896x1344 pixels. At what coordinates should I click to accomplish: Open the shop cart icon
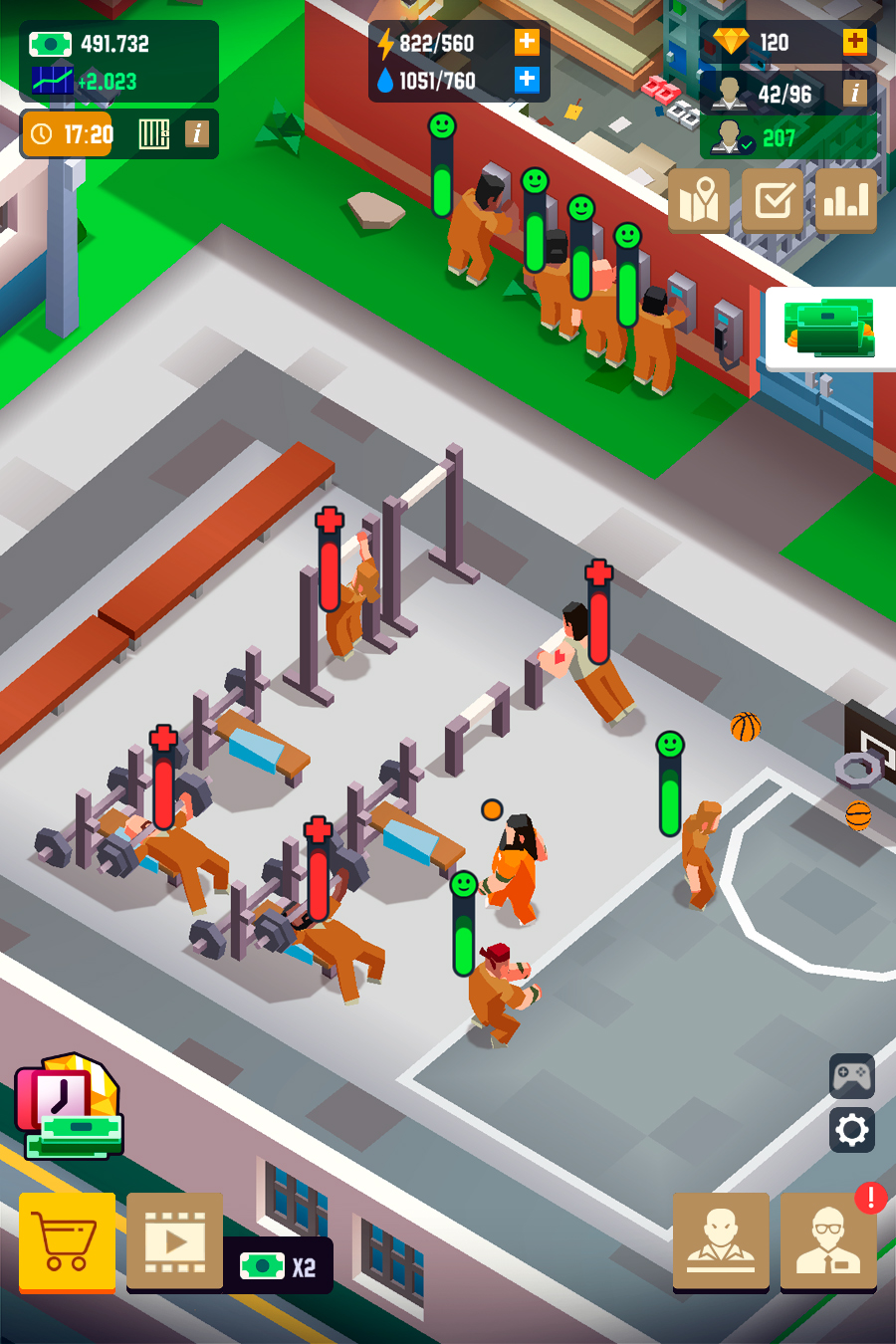coord(67,1240)
